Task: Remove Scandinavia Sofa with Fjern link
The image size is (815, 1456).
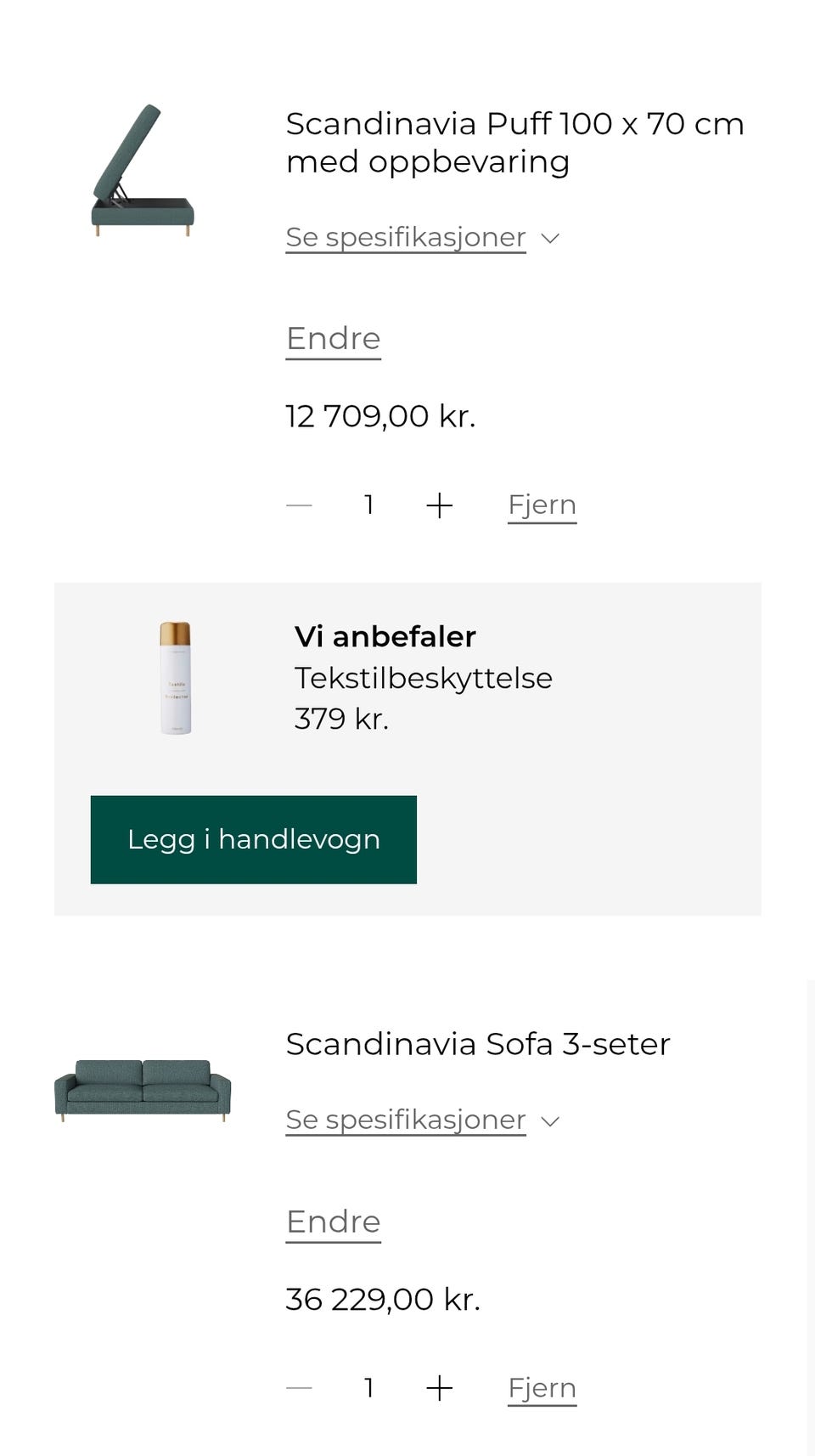Action: [x=542, y=1388]
